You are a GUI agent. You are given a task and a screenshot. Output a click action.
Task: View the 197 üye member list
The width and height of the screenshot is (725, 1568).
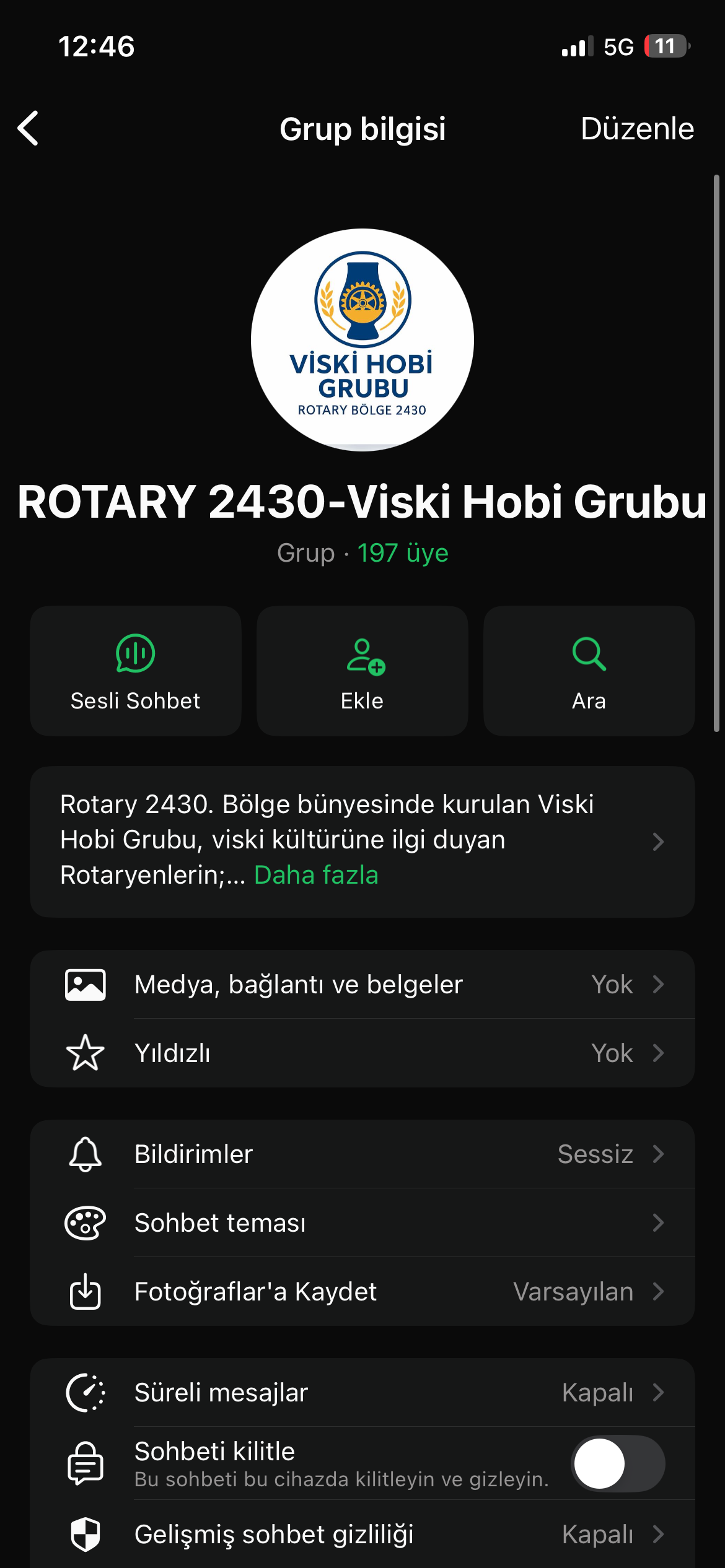coord(402,553)
